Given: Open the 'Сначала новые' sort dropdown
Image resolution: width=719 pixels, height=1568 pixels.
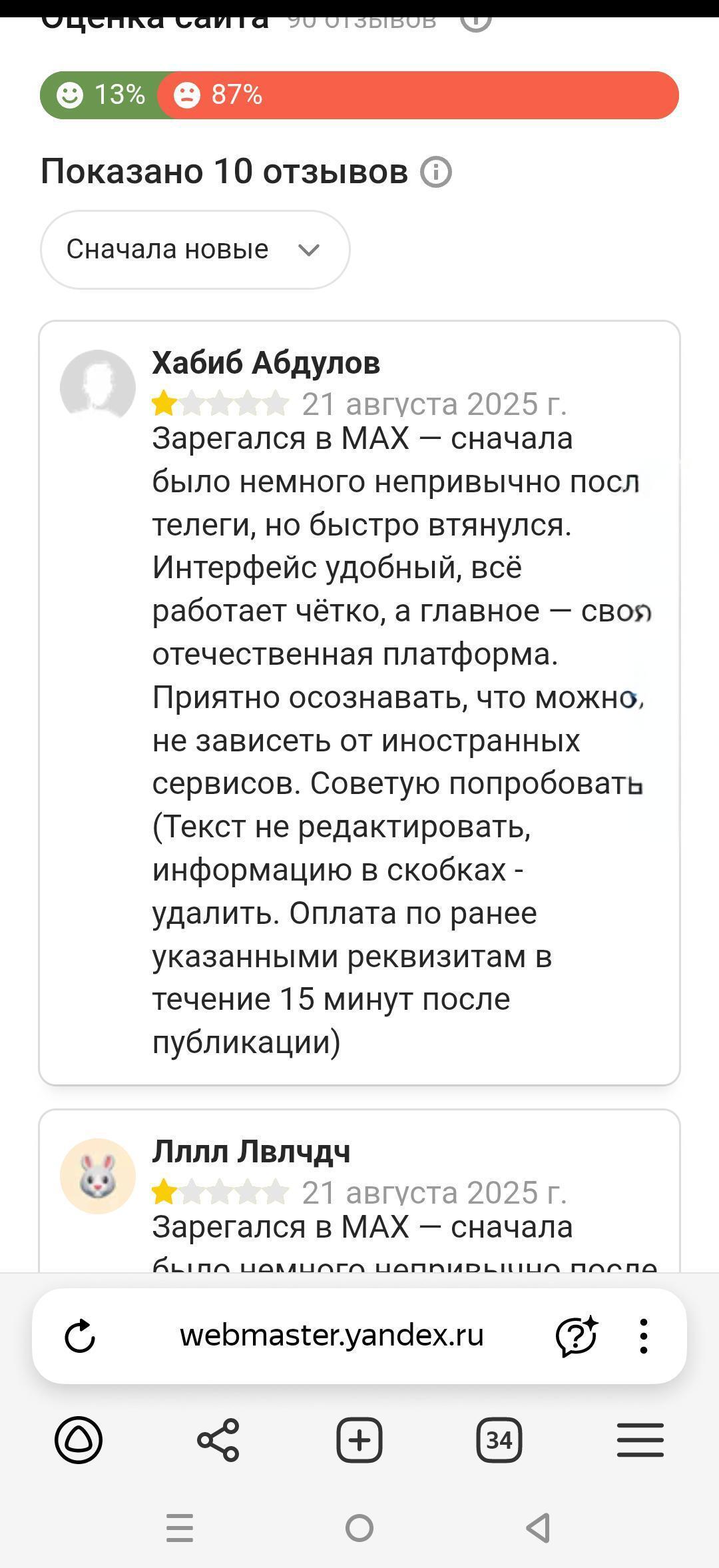Looking at the screenshot, I should (x=194, y=250).
